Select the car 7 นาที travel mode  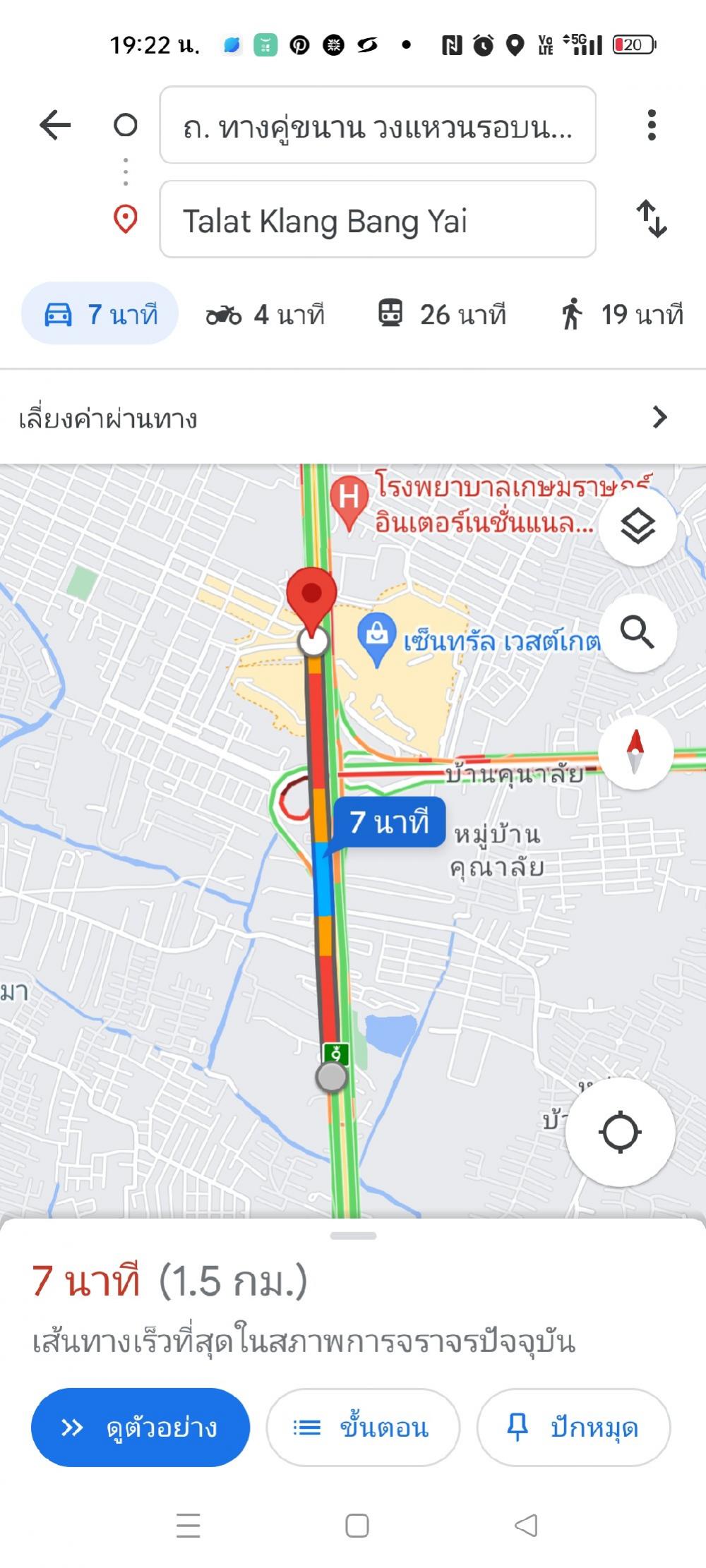click(100, 314)
